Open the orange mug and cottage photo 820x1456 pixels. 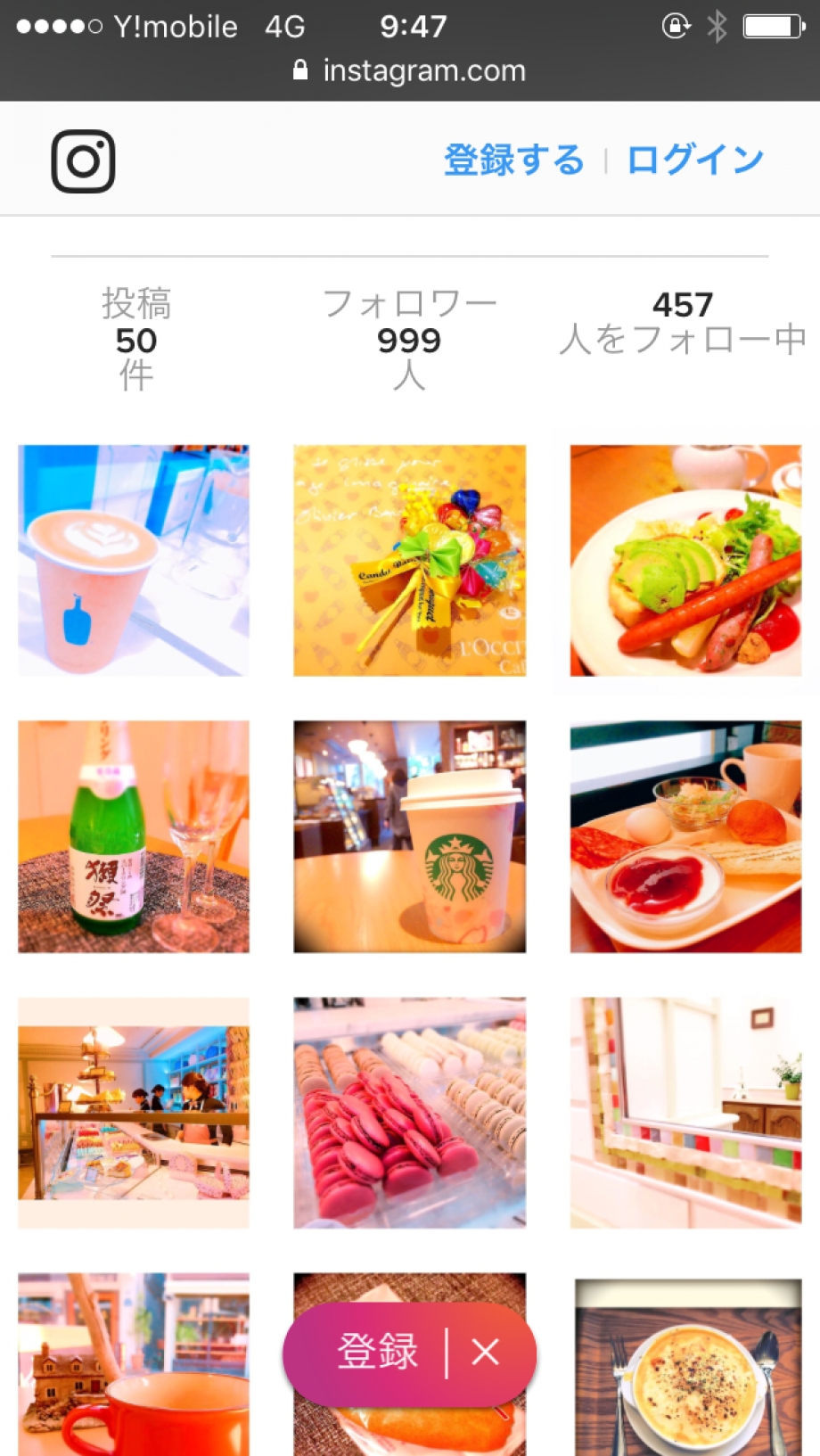[134, 1364]
